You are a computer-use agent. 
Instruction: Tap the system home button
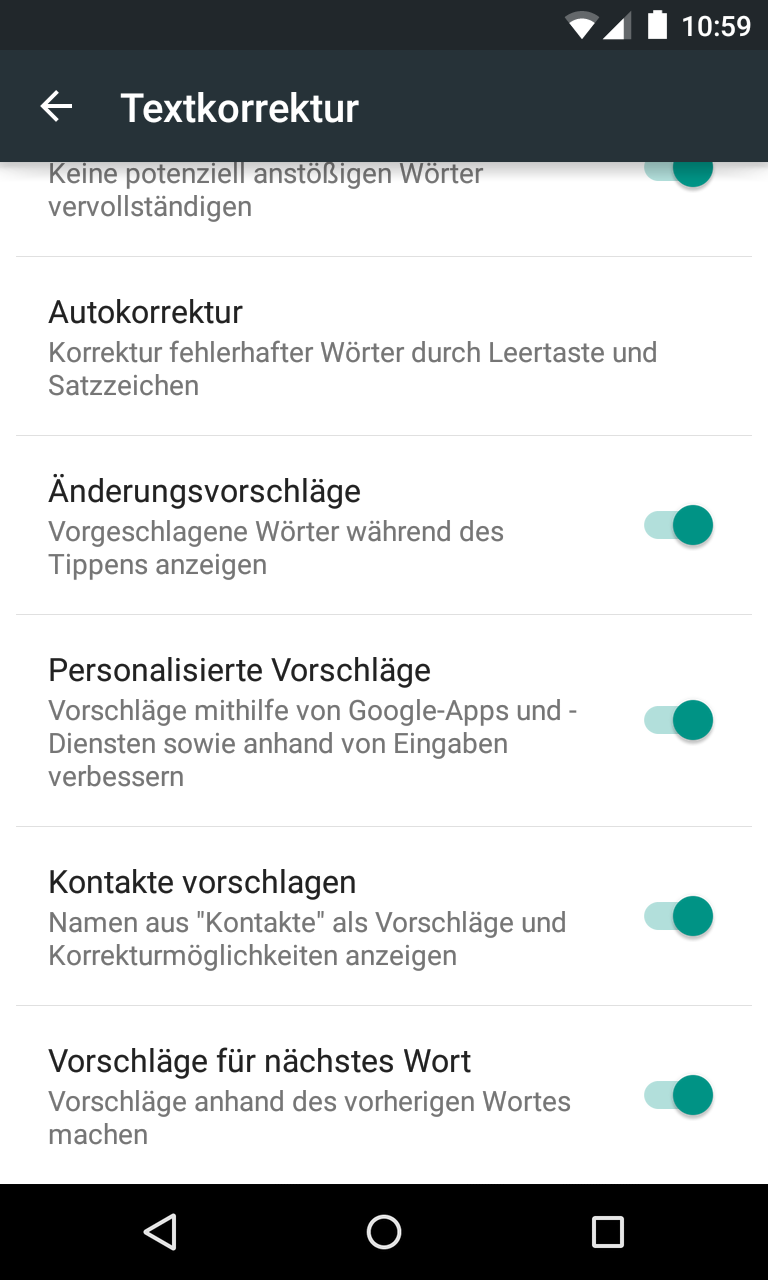[384, 1232]
